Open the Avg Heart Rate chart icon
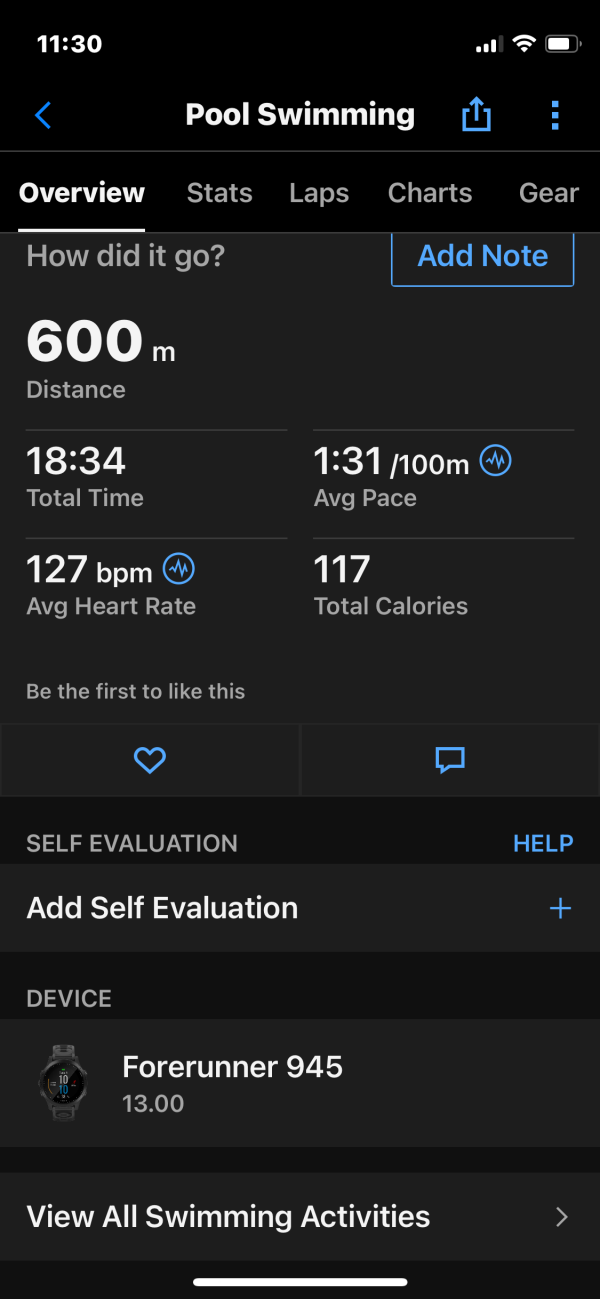 click(x=179, y=569)
